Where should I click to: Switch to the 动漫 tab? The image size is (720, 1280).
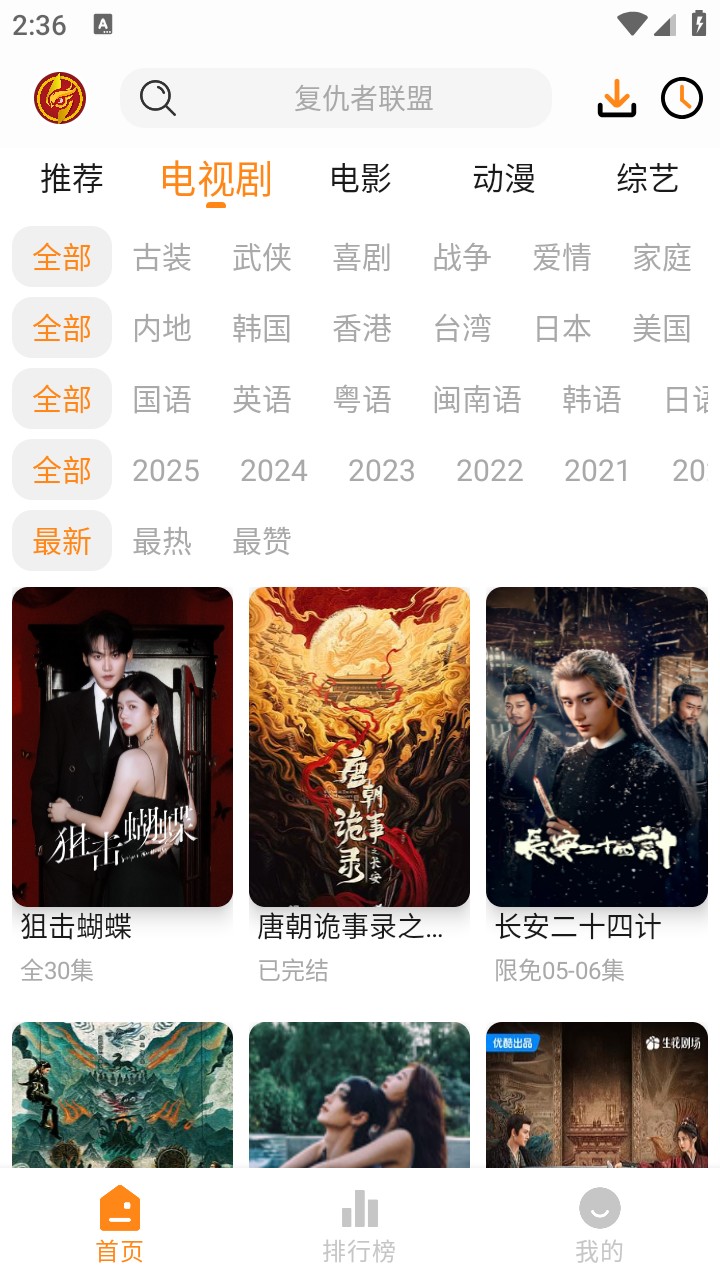pyautogui.click(x=504, y=180)
